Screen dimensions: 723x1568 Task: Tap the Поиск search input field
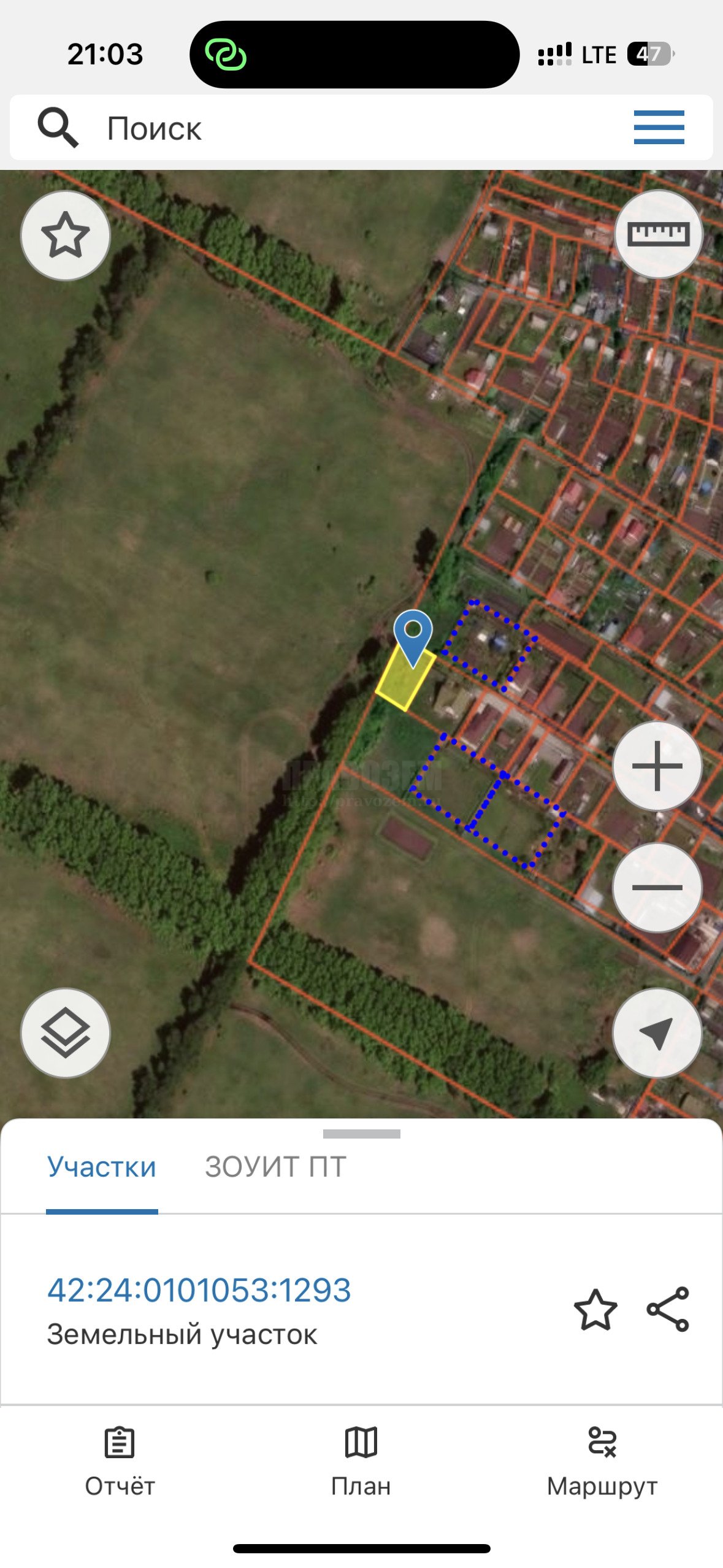click(x=245, y=127)
